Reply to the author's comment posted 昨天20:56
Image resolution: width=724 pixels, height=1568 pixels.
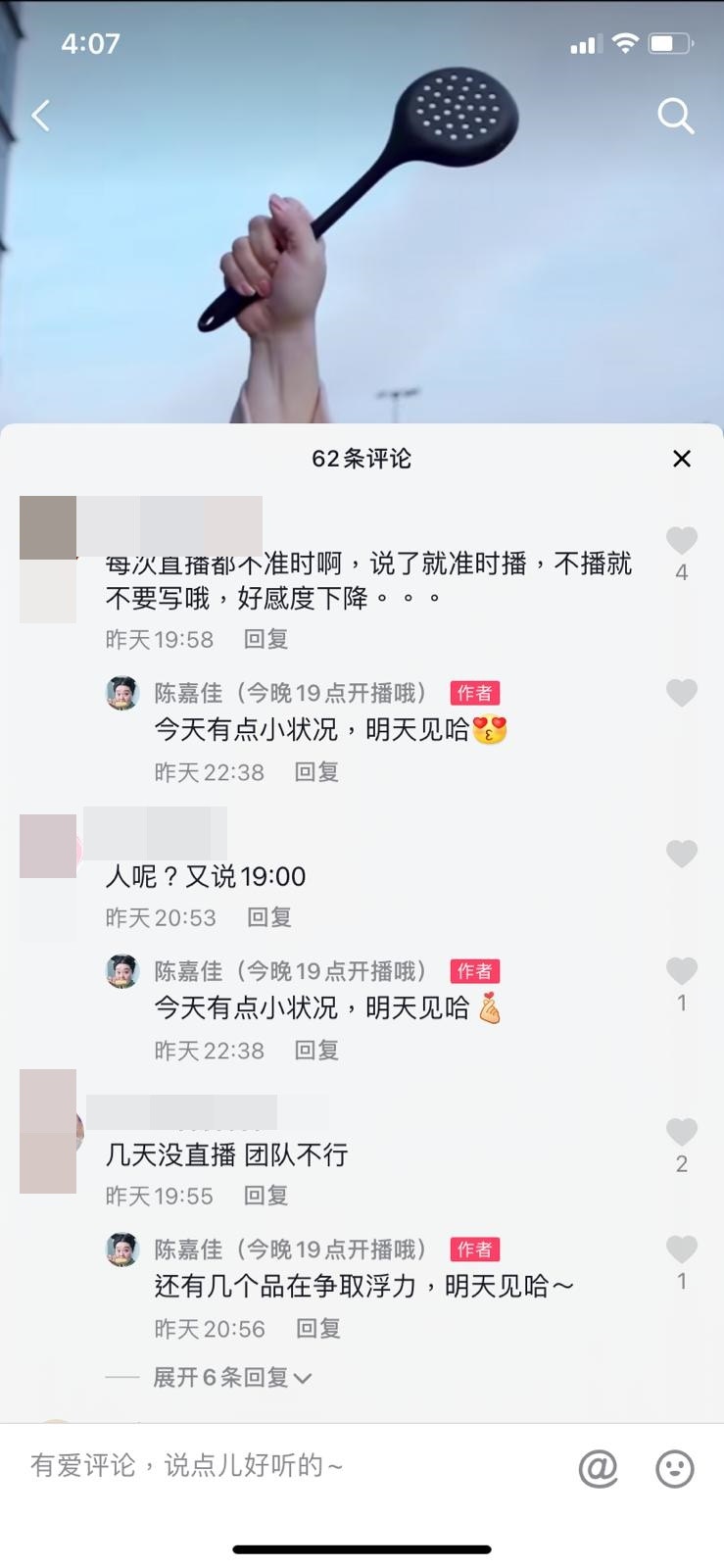click(317, 1329)
